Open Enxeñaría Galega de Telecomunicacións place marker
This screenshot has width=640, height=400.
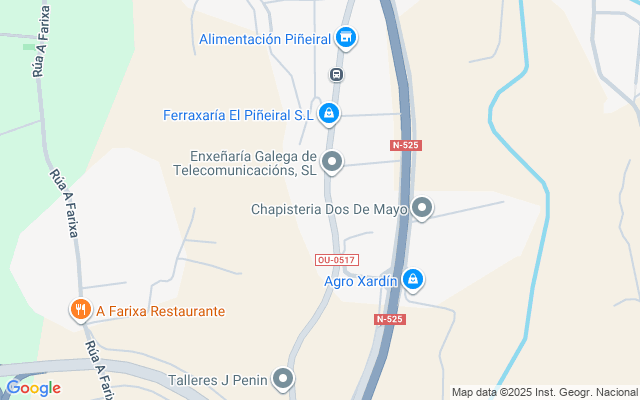[x=333, y=161]
